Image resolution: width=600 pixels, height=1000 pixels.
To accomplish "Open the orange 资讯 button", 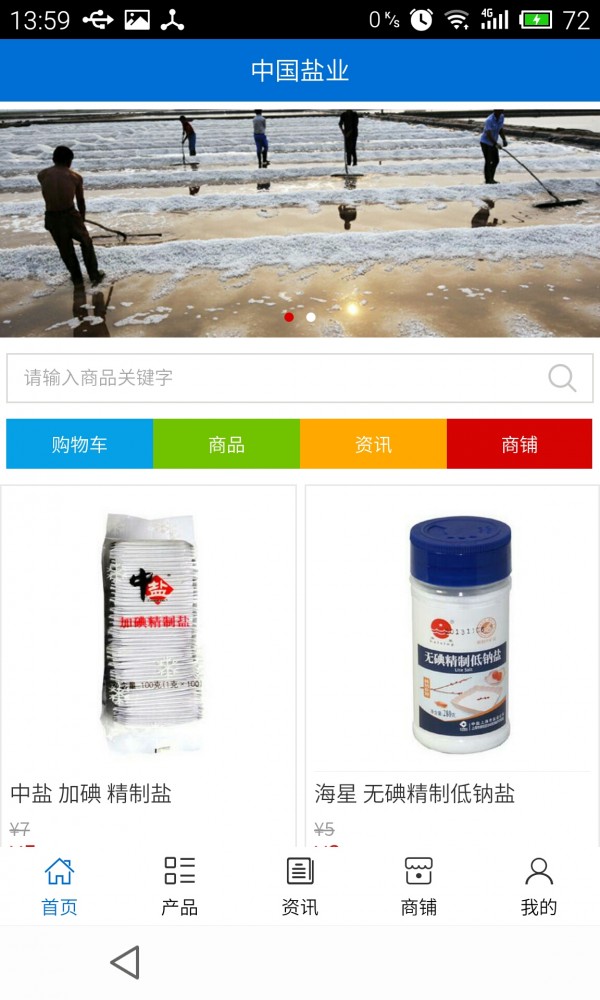I will pyautogui.click(x=373, y=444).
